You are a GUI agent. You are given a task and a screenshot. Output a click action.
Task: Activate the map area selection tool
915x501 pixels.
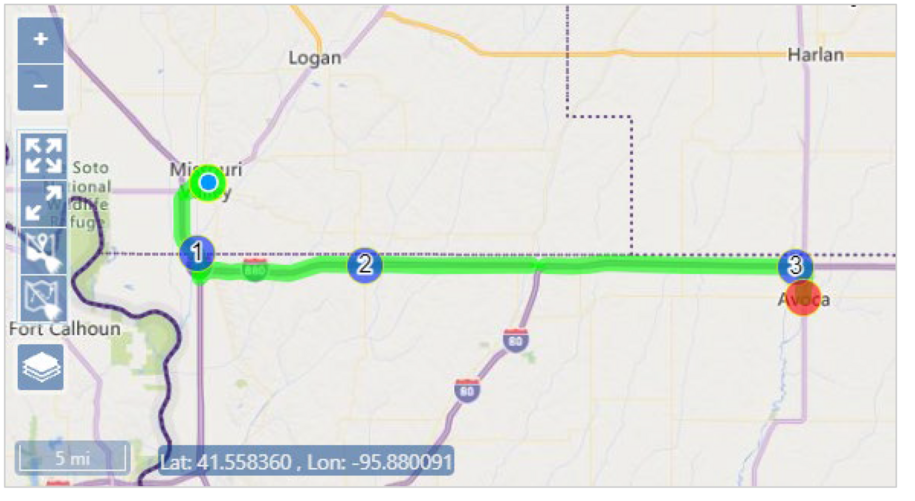click(x=43, y=298)
